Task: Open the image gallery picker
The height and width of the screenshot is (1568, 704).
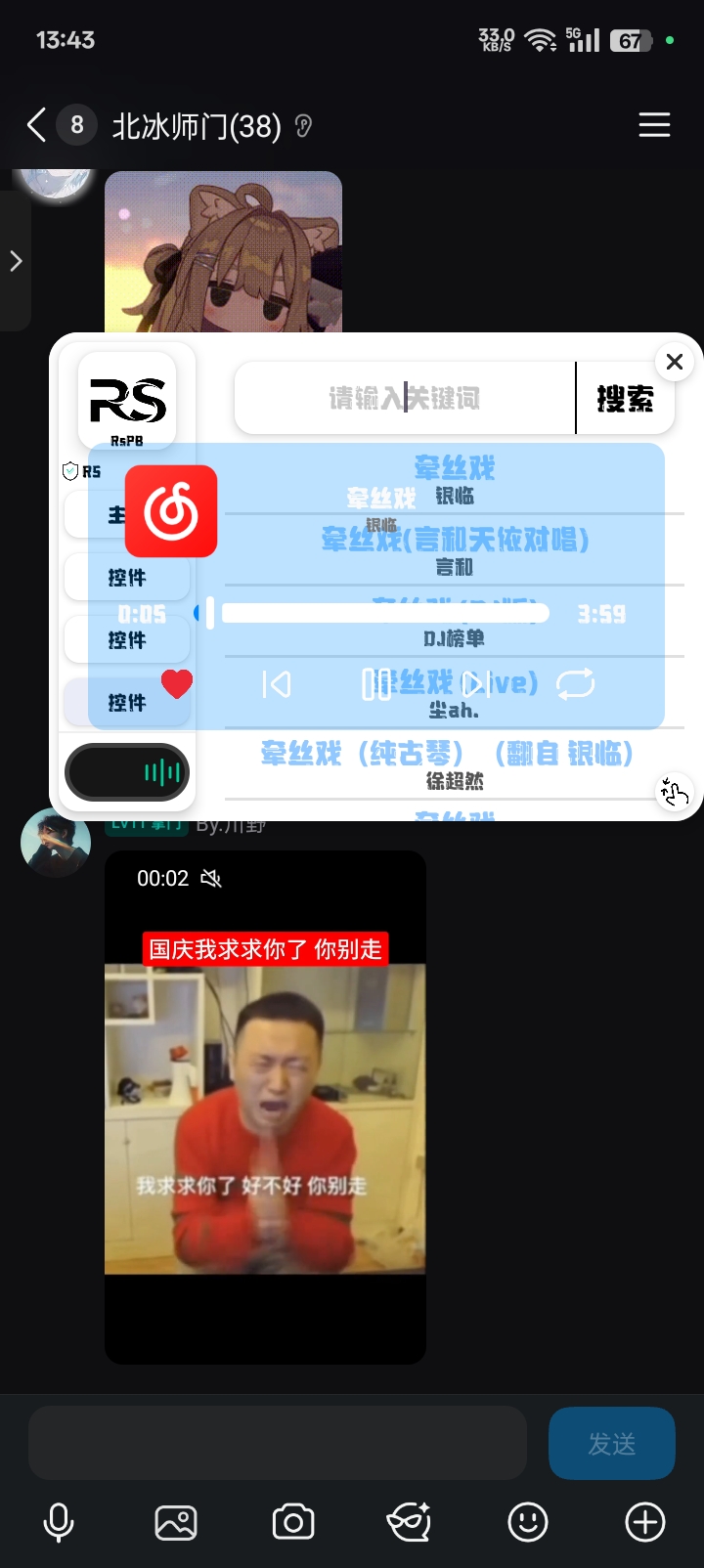Action: [x=176, y=1522]
